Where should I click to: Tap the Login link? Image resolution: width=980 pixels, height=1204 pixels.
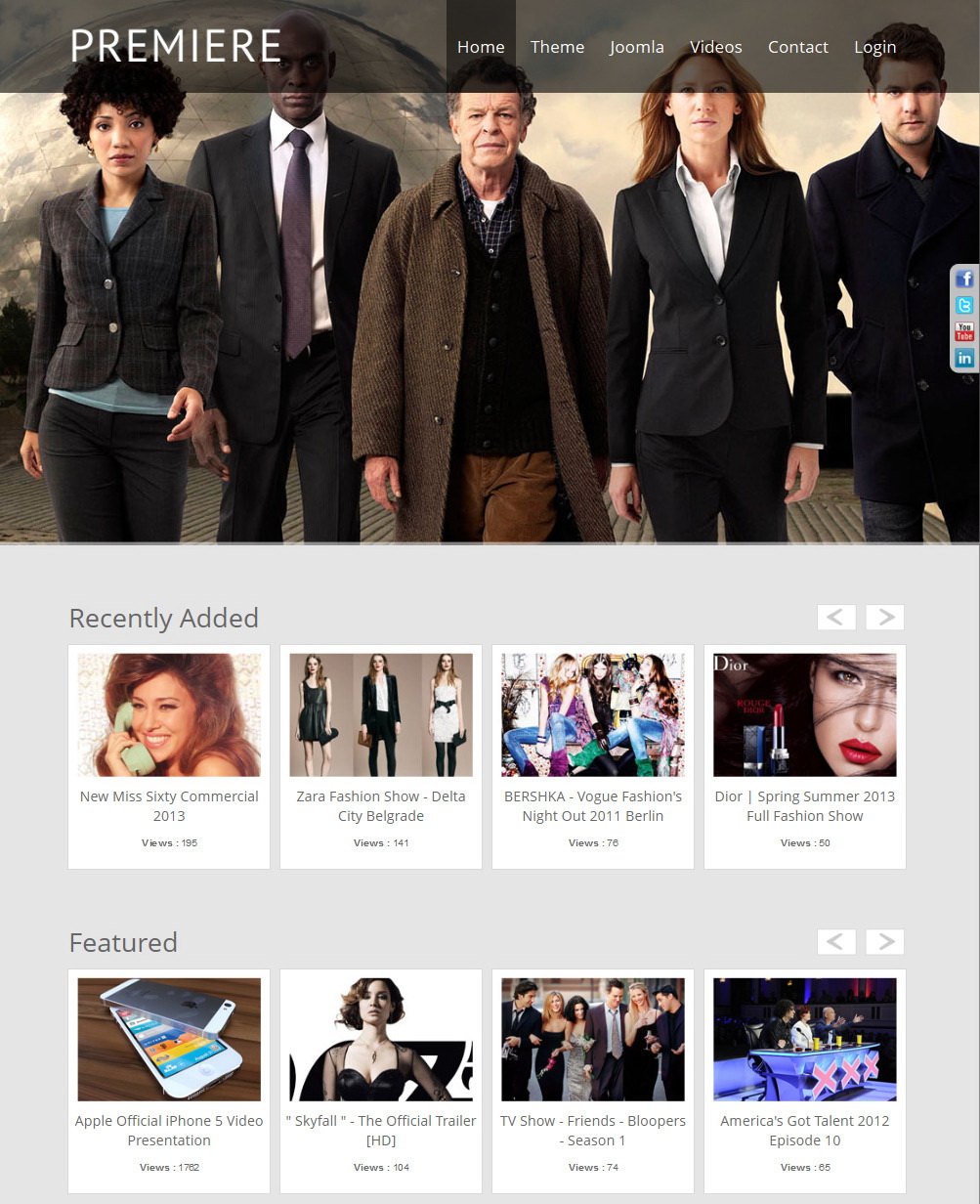[x=874, y=47]
